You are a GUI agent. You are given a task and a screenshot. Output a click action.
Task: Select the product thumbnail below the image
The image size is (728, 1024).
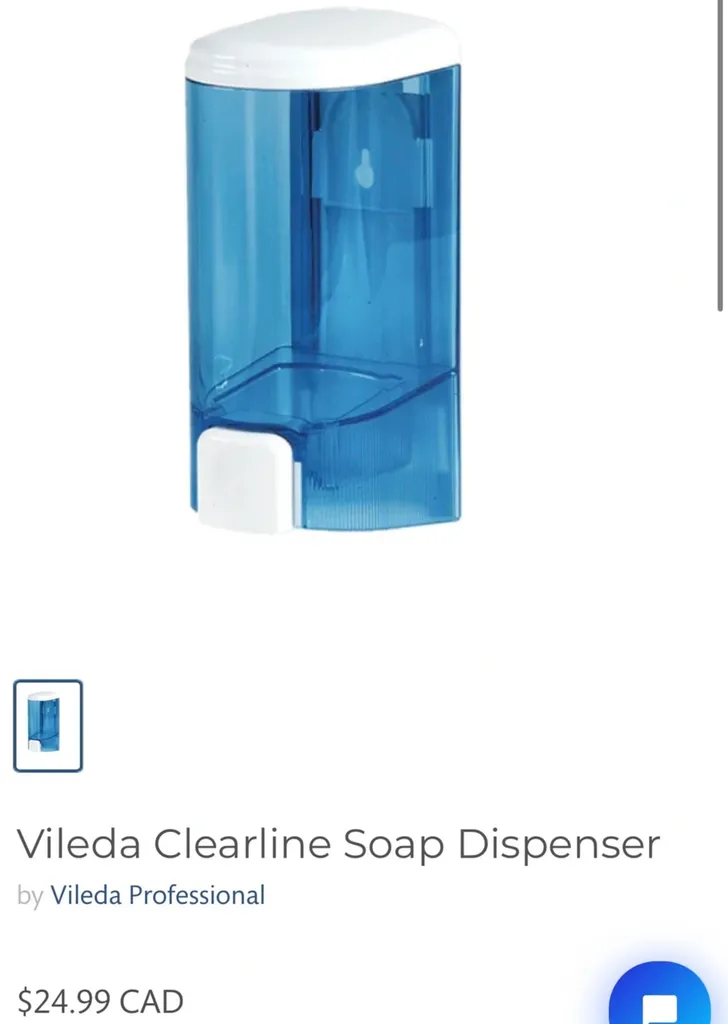(47, 724)
